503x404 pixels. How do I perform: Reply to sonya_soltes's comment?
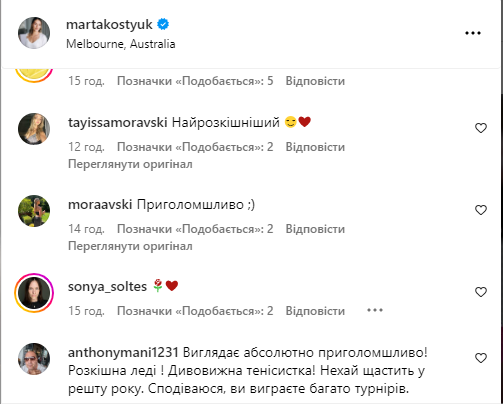pyautogui.click(x=315, y=311)
